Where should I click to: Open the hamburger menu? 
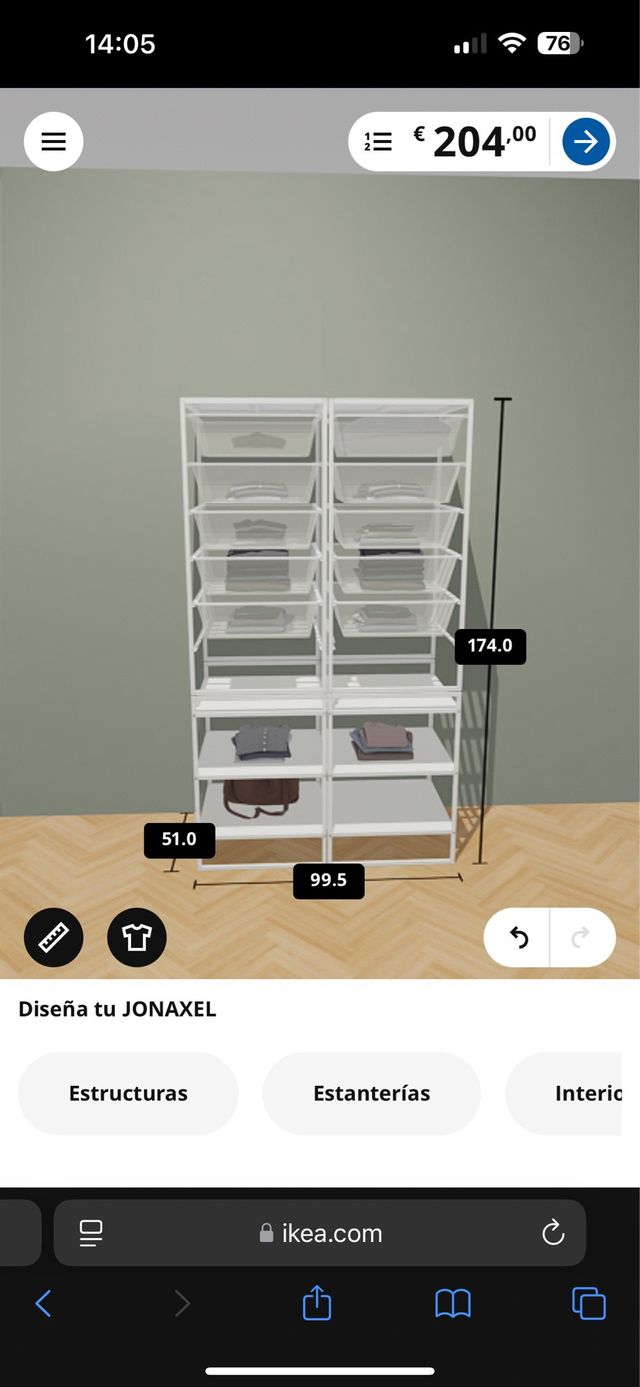coord(54,142)
